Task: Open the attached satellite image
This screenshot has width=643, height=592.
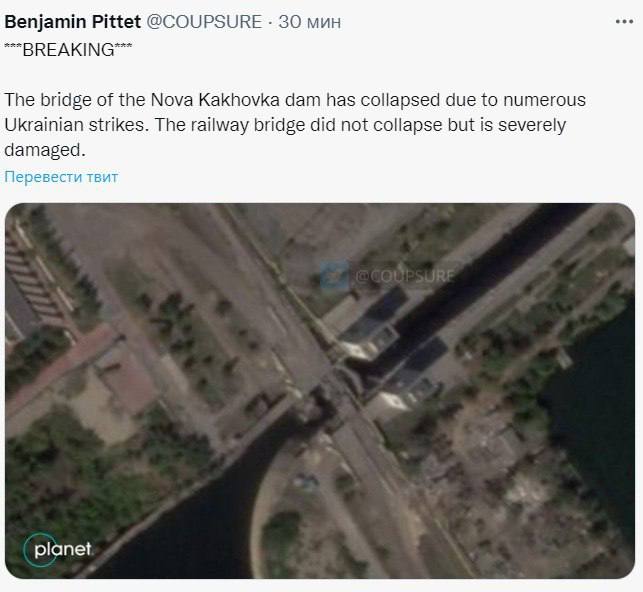Action: pos(320,390)
